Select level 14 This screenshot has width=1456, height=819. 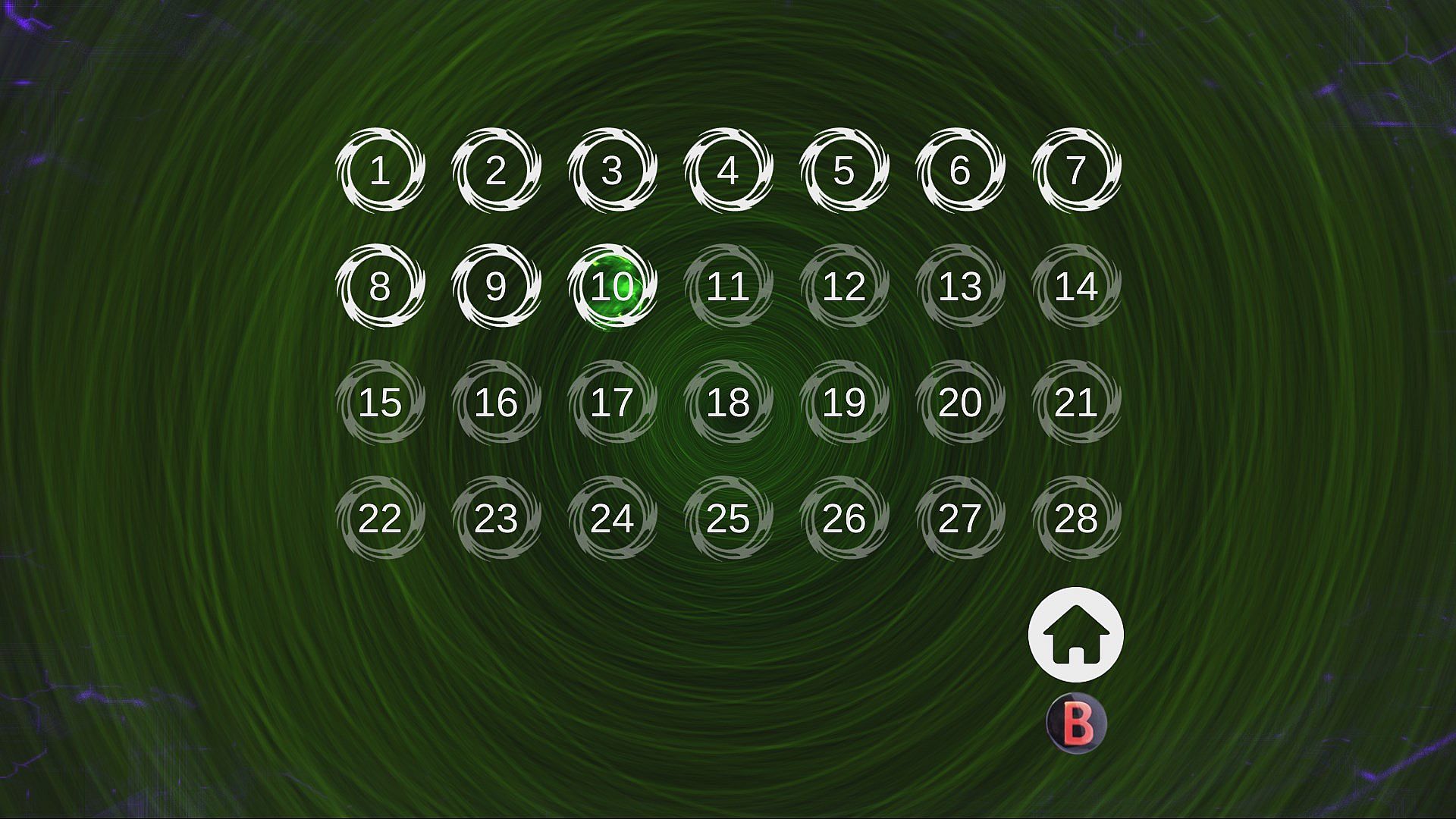1076,287
